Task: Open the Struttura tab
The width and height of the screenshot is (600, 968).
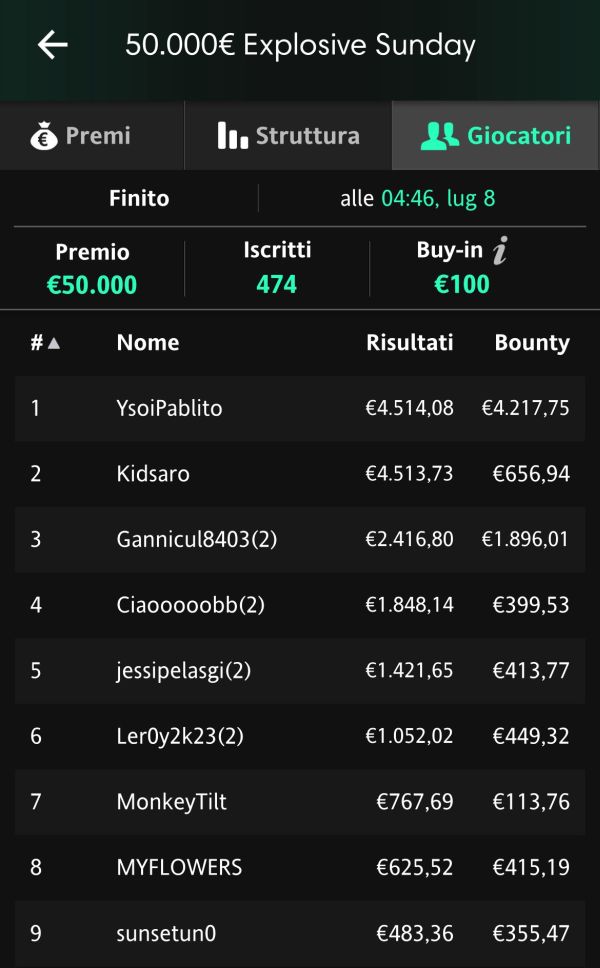Action: (x=288, y=135)
